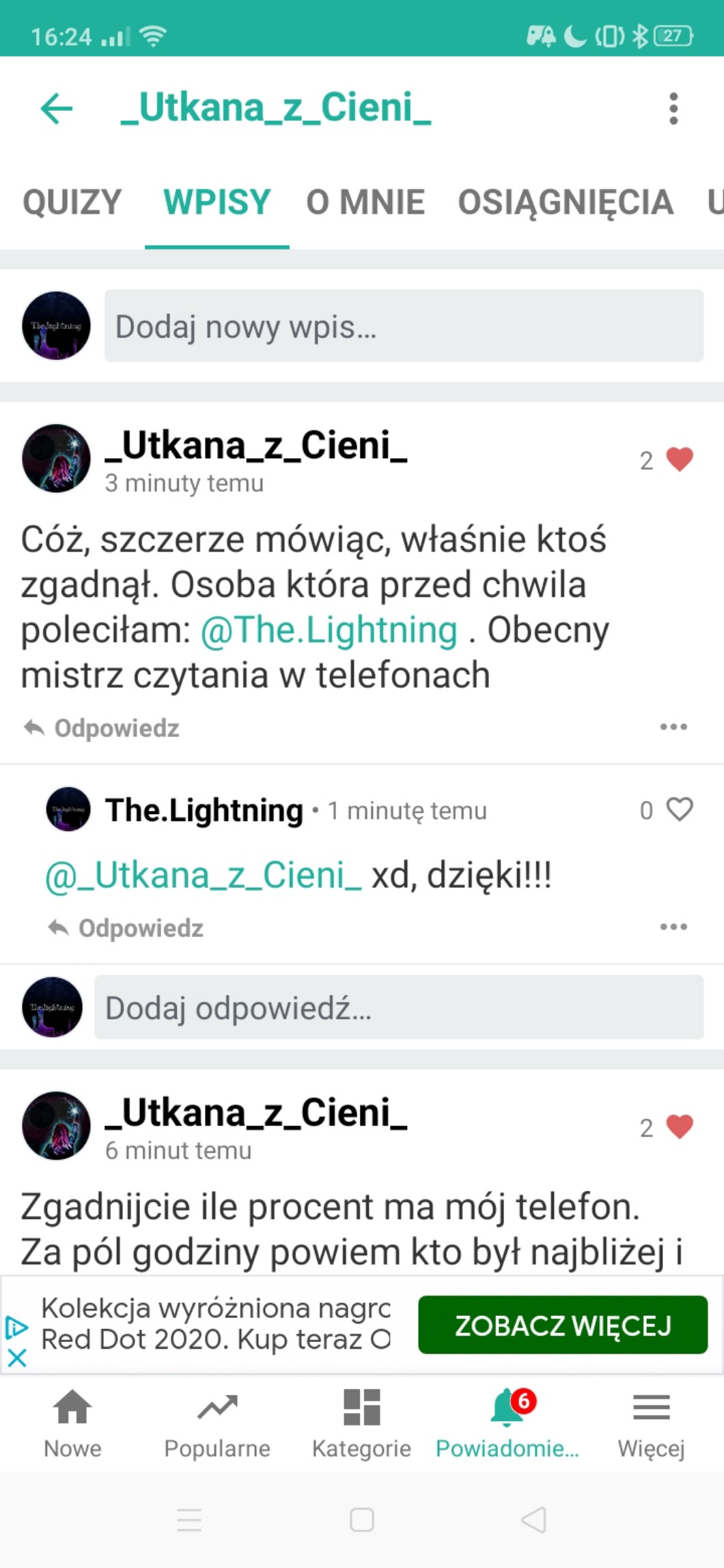Unlike the post from 6 minut temu
Image resolution: width=724 pixels, height=1568 pixels.
pos(679,1127)
